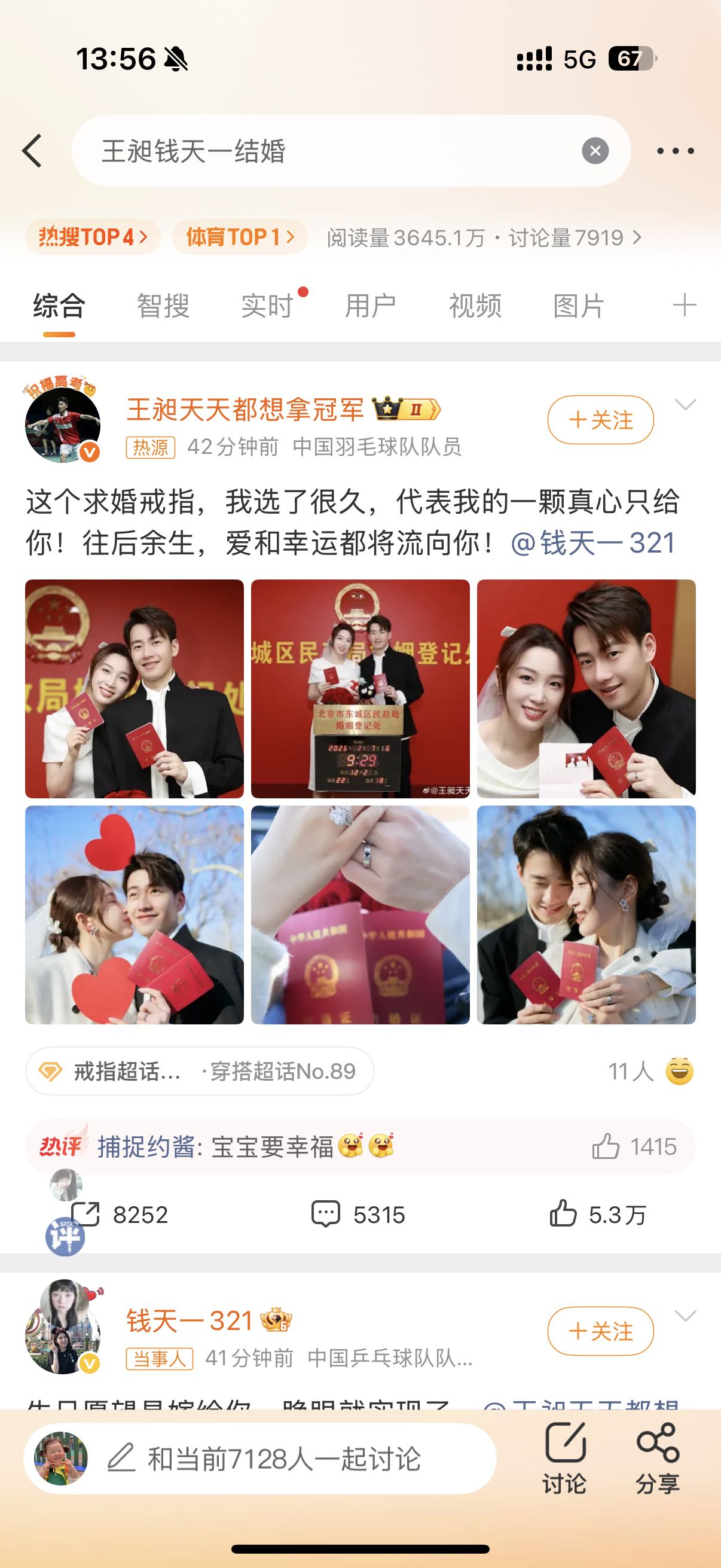Switch to the 智搜 tab
The height and width of the screenshot is (1568, 721).
[x=163, y=306]
